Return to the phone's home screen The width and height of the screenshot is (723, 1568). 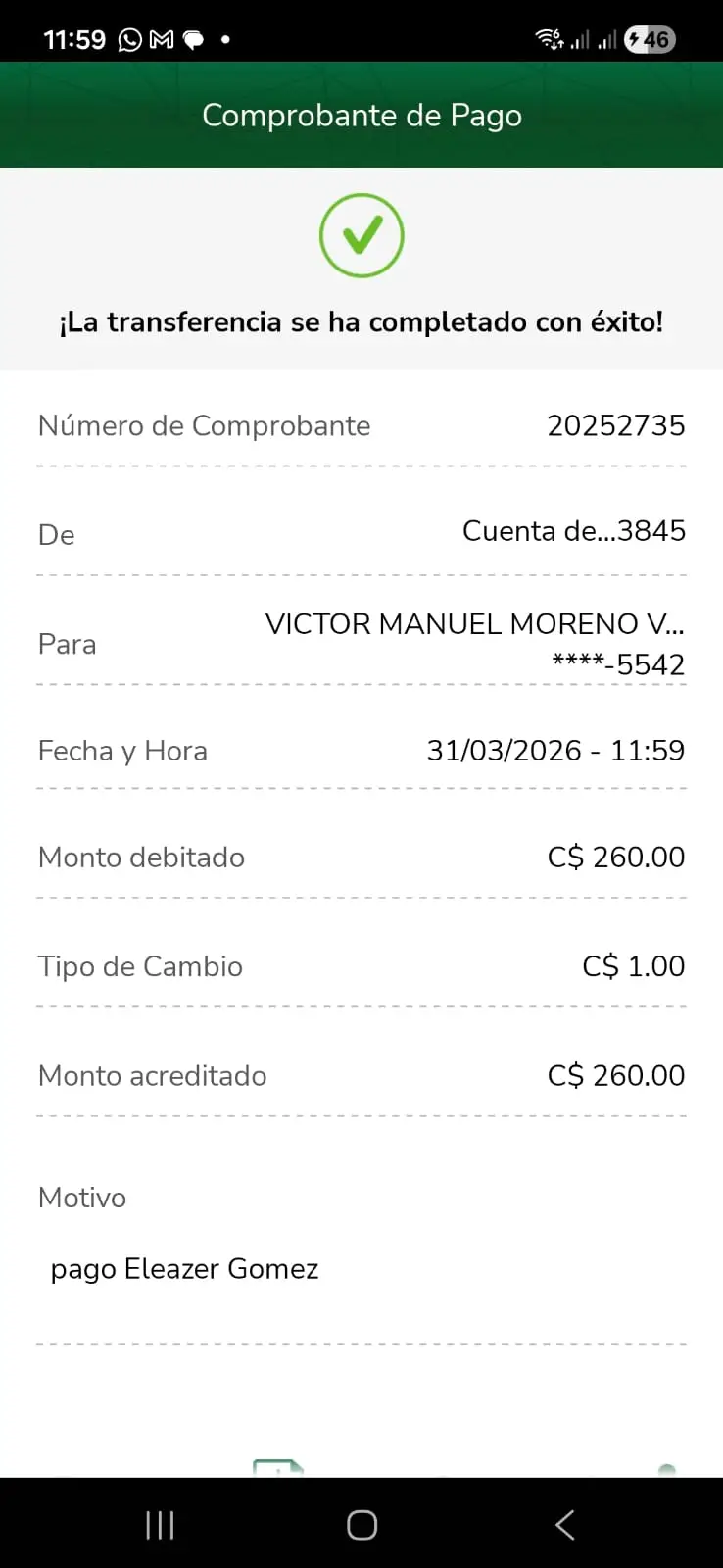click(x=361, y=1525)
